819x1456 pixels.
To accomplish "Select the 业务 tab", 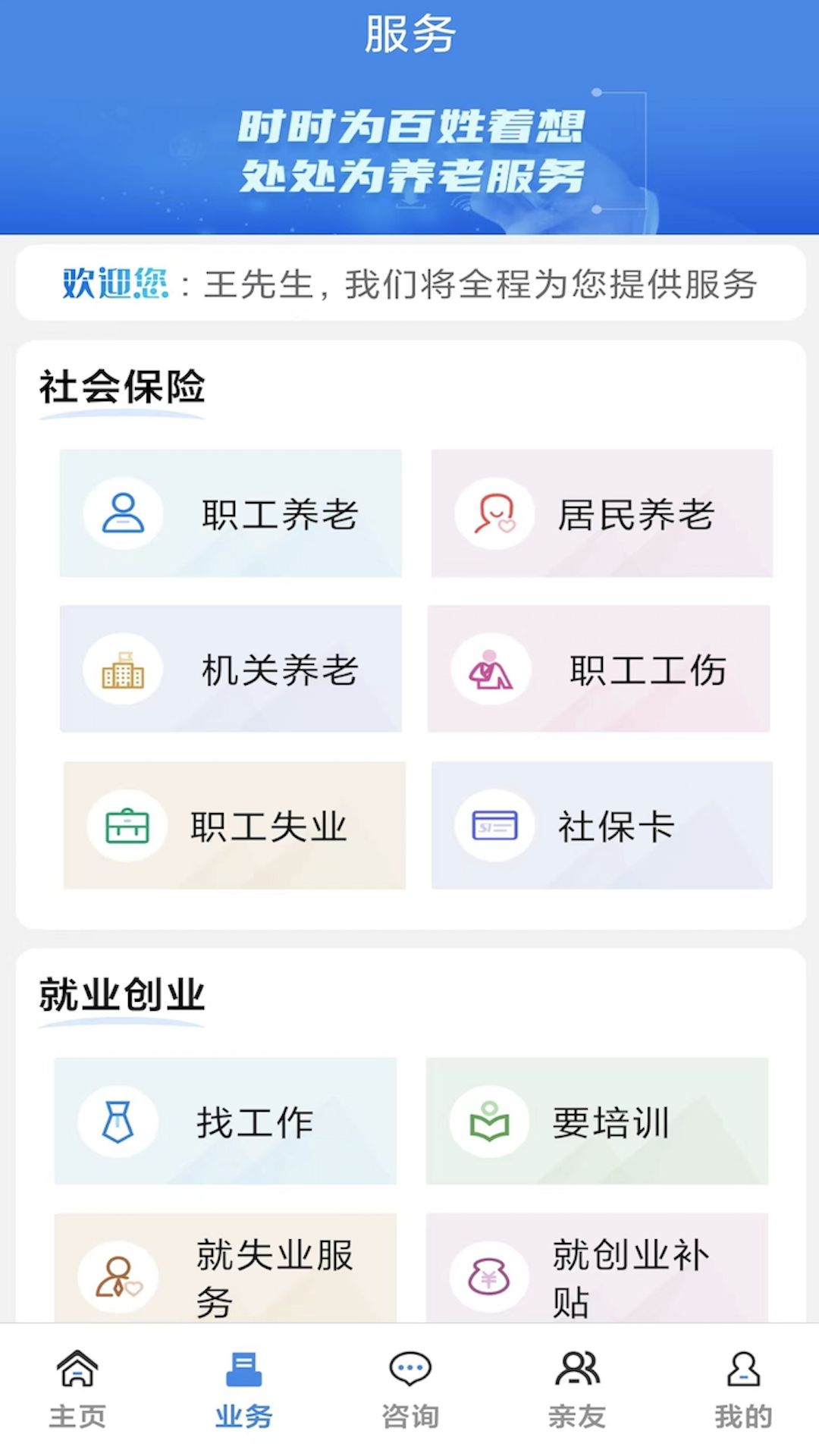I will coord(243,1389).
